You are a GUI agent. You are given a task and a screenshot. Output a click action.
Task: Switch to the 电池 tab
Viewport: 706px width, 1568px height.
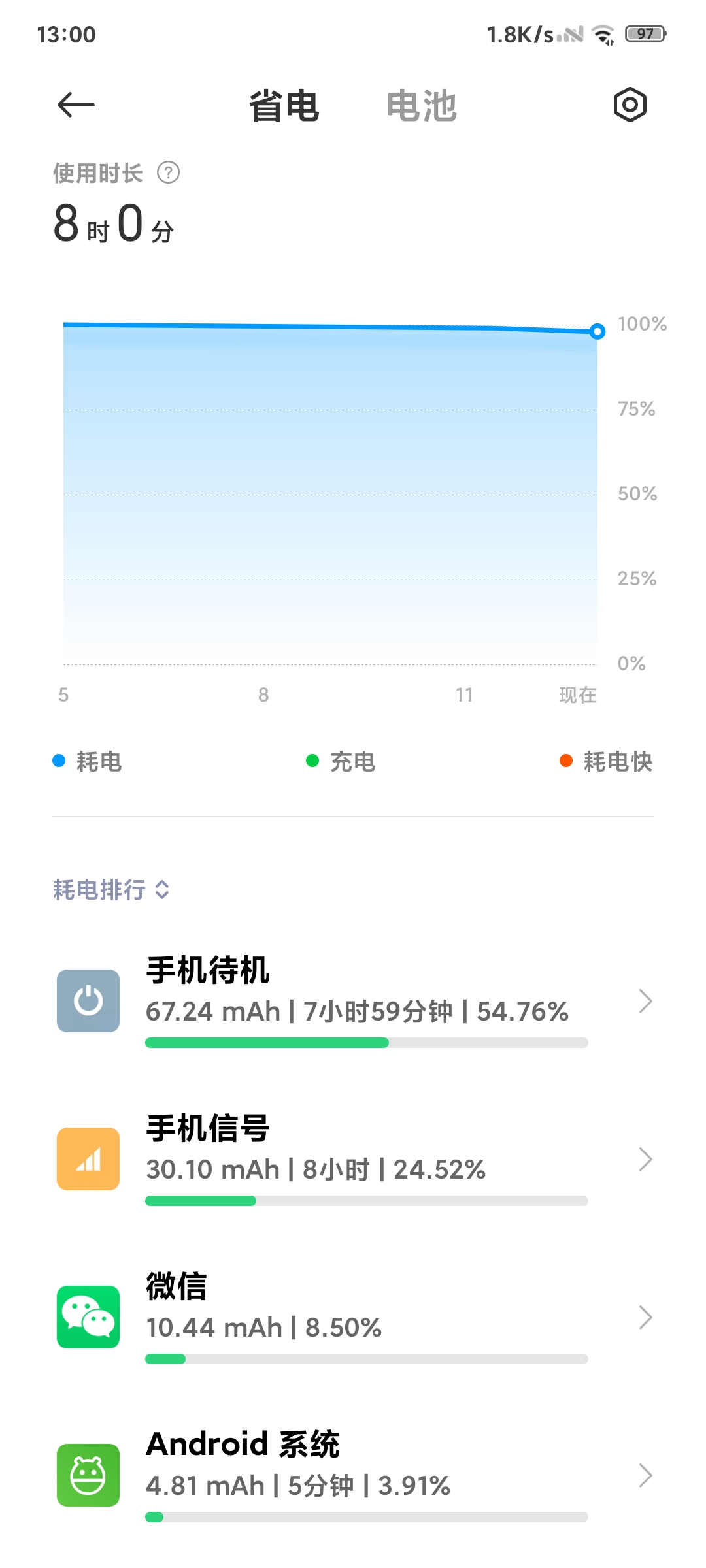point(422,106)
